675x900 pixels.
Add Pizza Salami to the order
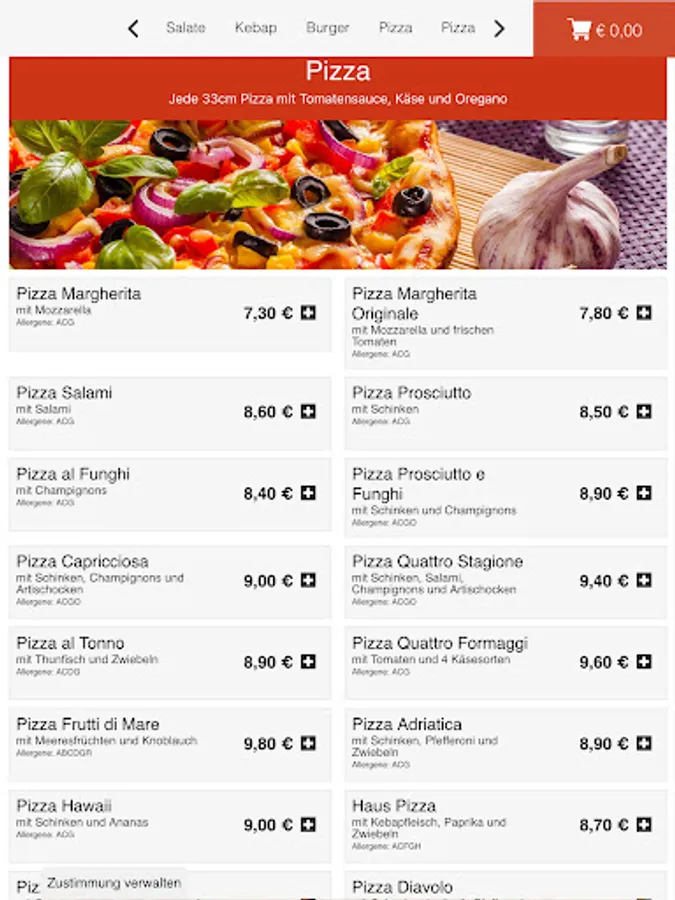pos(308,411)
